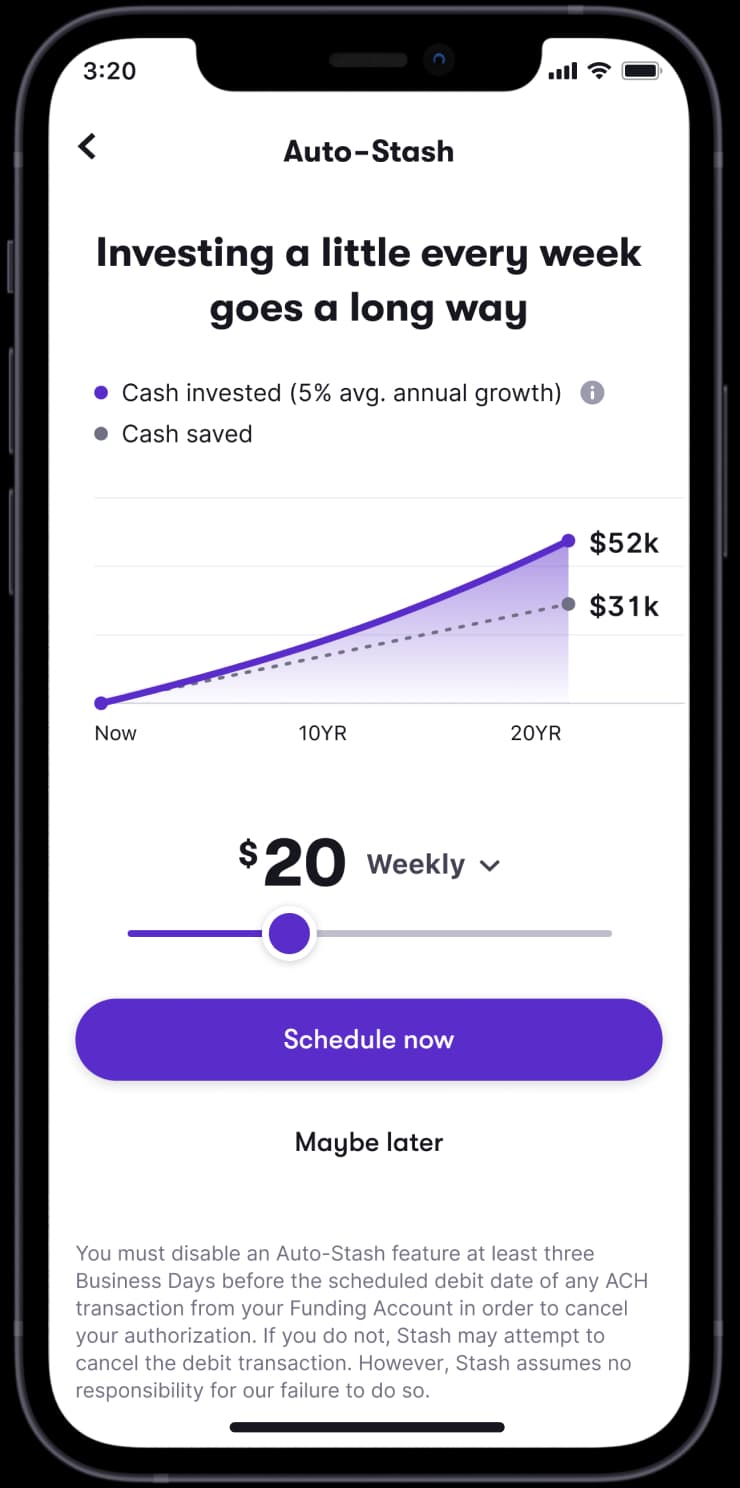
Task: Go back from Auto-Stash screen
Action: [88, 147]
